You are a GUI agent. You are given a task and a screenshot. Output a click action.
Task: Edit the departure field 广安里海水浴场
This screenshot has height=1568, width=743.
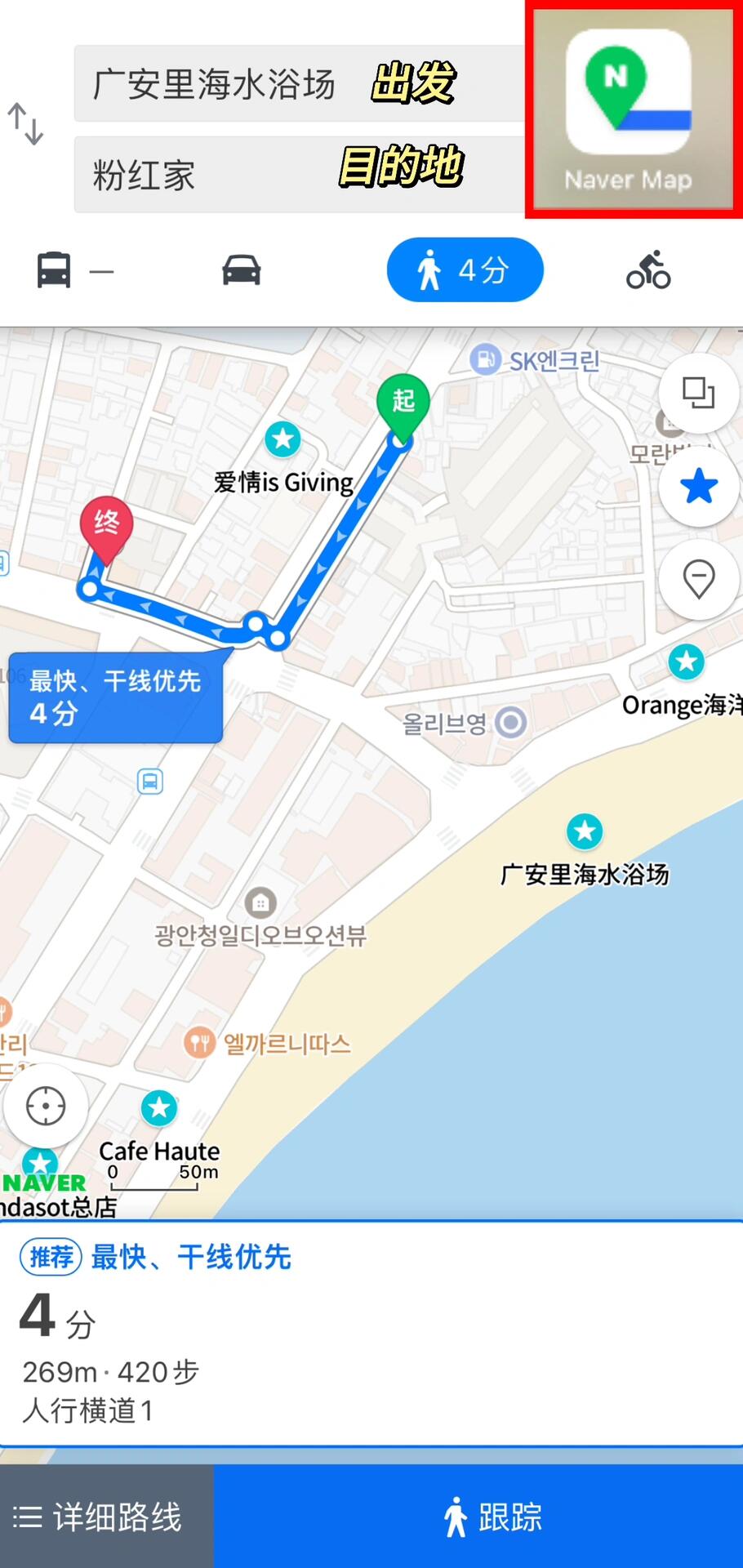coord(299,83)
